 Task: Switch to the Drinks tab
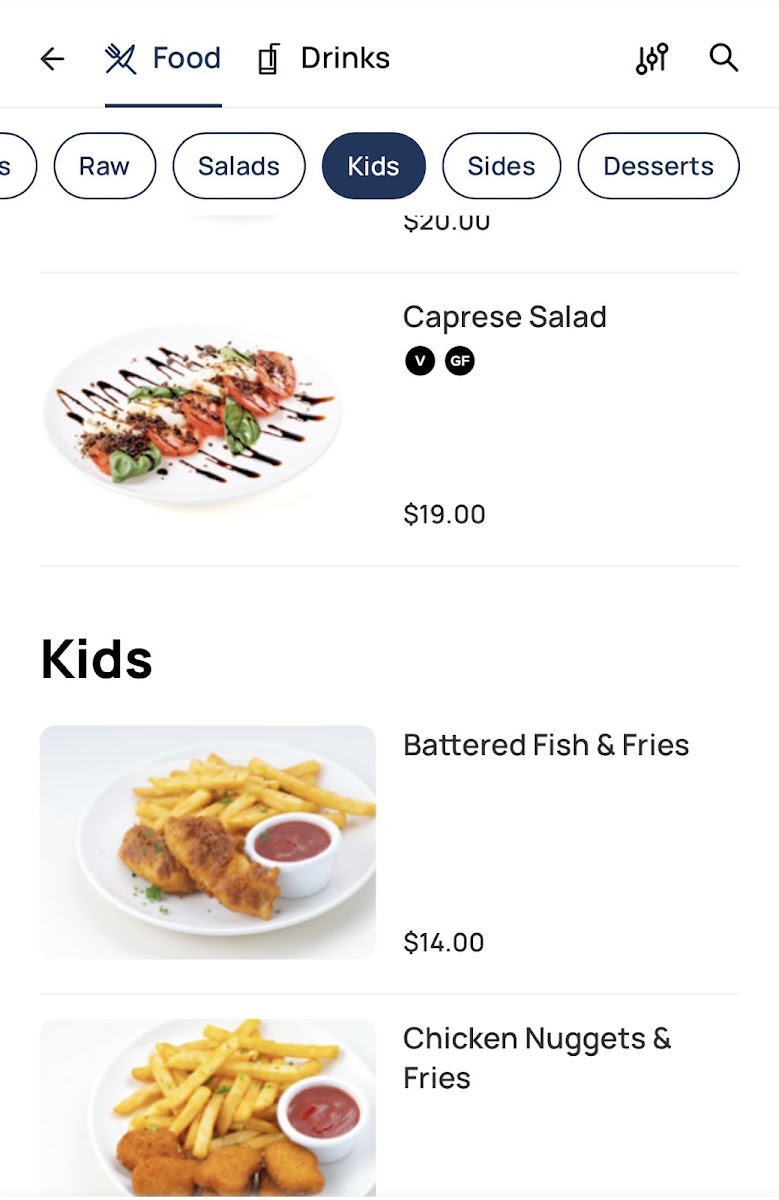pyautogui.click(x=324, y=59)
